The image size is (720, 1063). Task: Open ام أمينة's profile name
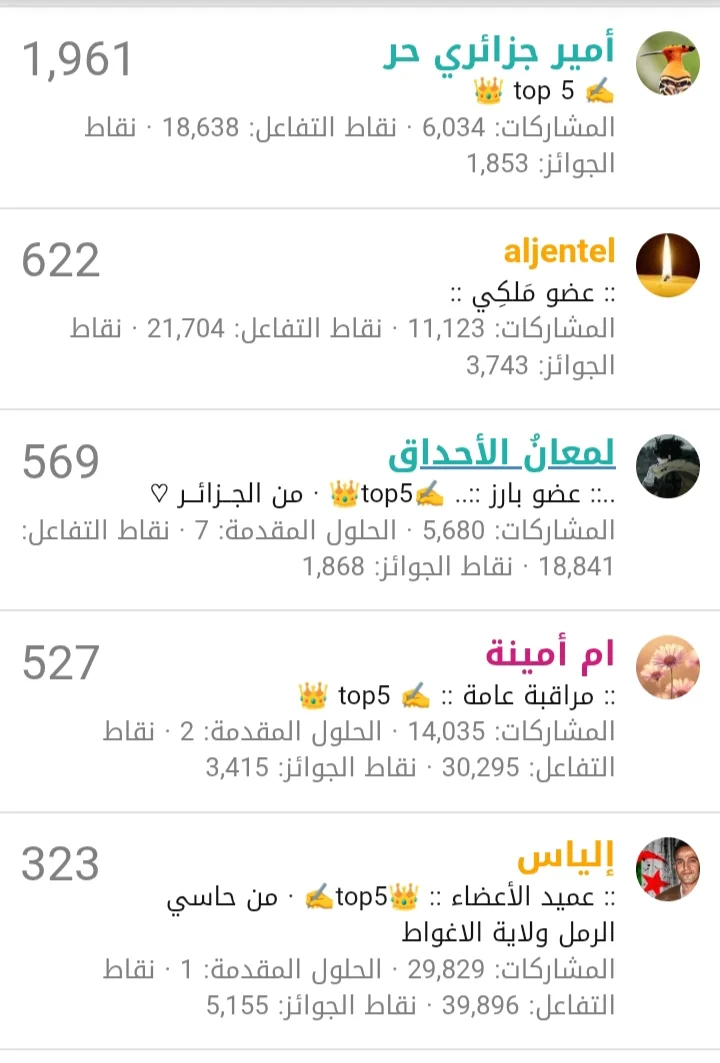tap(550, 655)
